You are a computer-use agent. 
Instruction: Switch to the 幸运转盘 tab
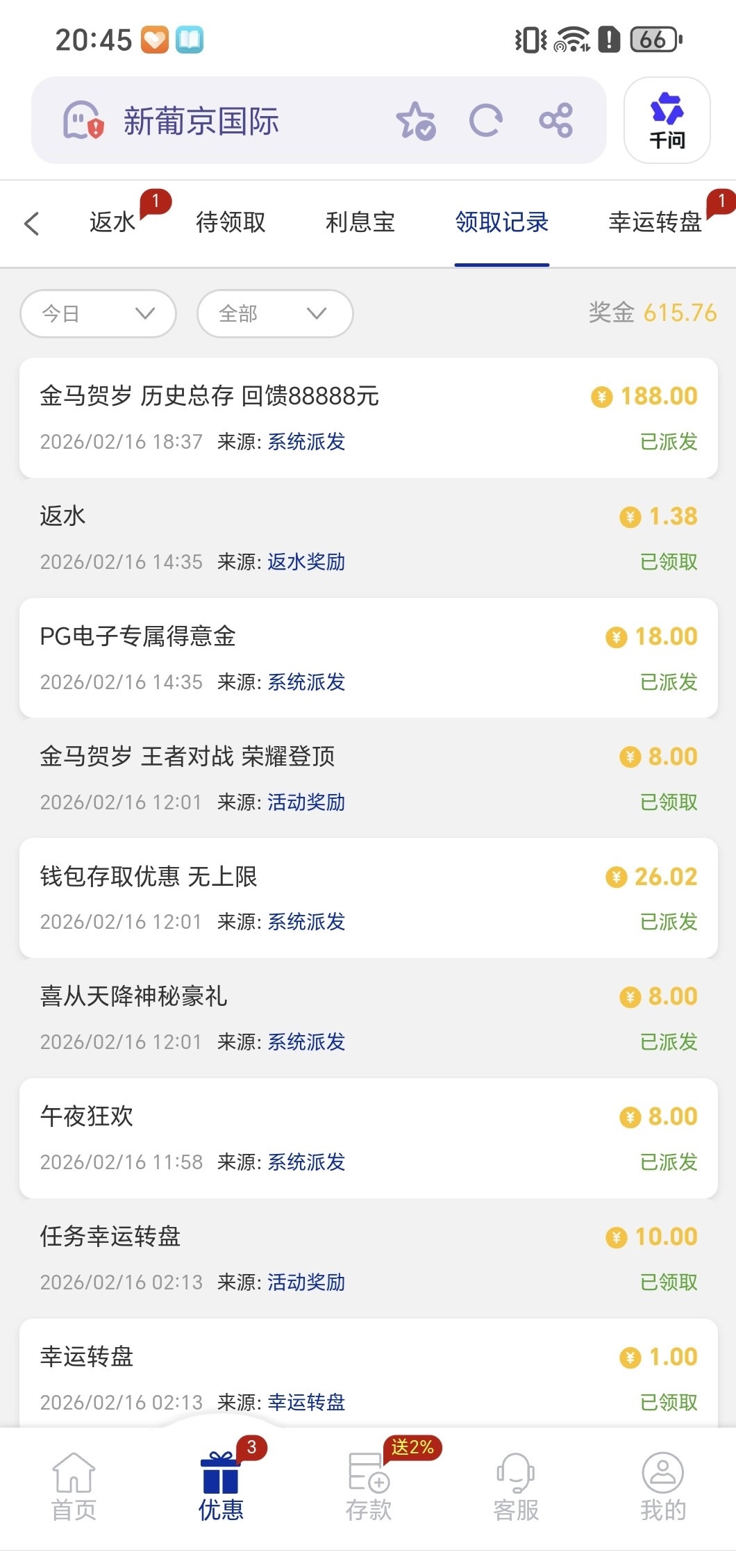click(655, 222)
